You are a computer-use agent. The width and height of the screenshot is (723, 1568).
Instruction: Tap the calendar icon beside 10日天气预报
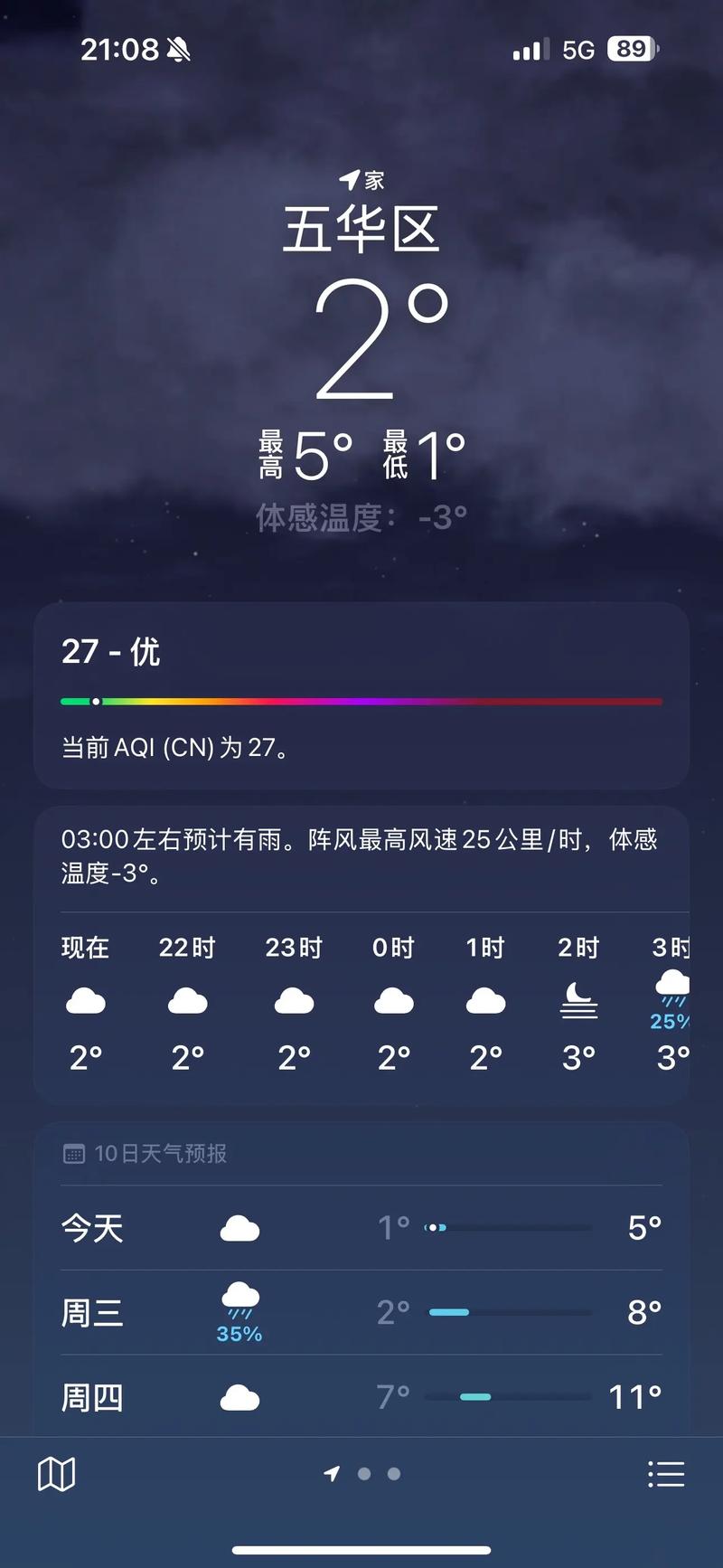coord(72,1153)
